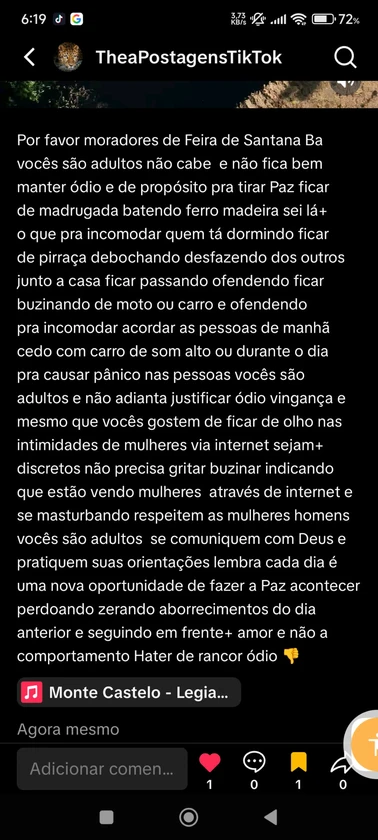Open TheaPostagensTikTok profile avatar
The width and height of the screenshot is (378, 840).
pyautogui.click(x=68, y=57)
